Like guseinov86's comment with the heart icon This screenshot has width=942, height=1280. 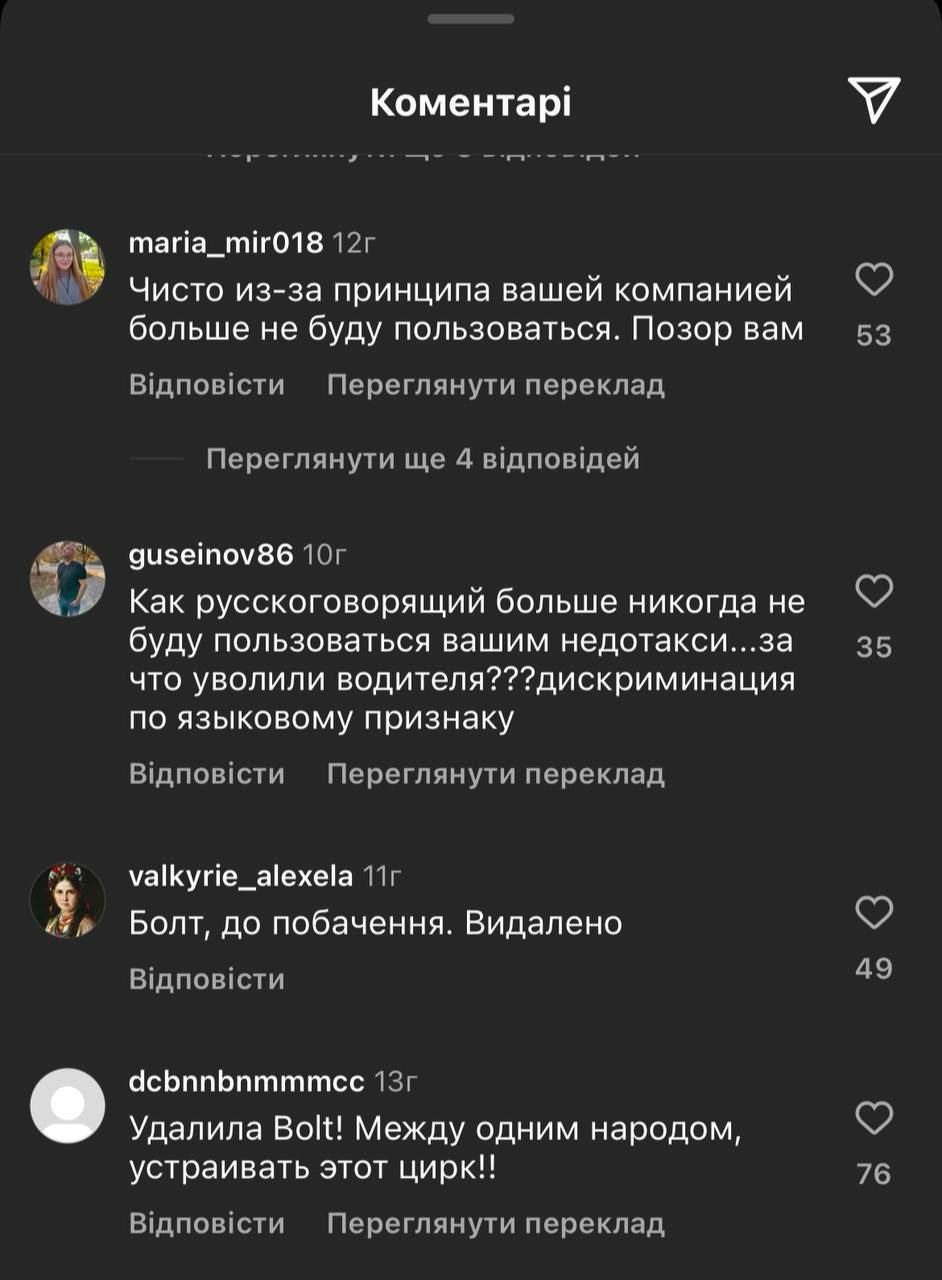875,592
